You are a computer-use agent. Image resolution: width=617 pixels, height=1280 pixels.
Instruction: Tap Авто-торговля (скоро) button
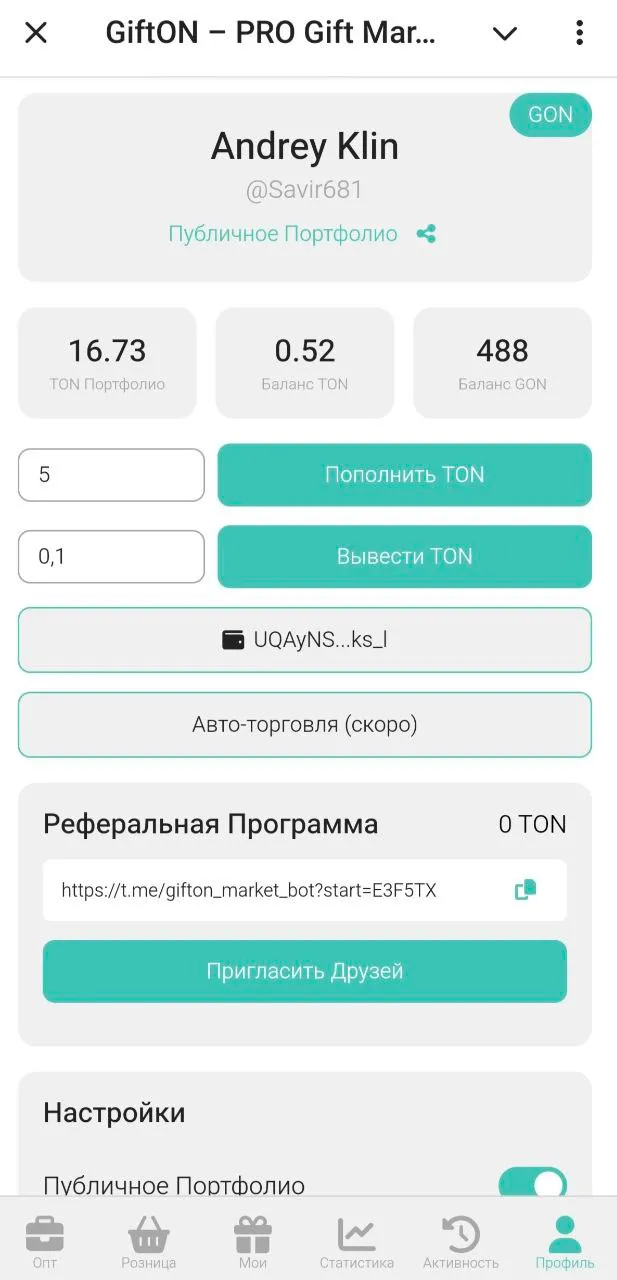click(x=304, y=725)
